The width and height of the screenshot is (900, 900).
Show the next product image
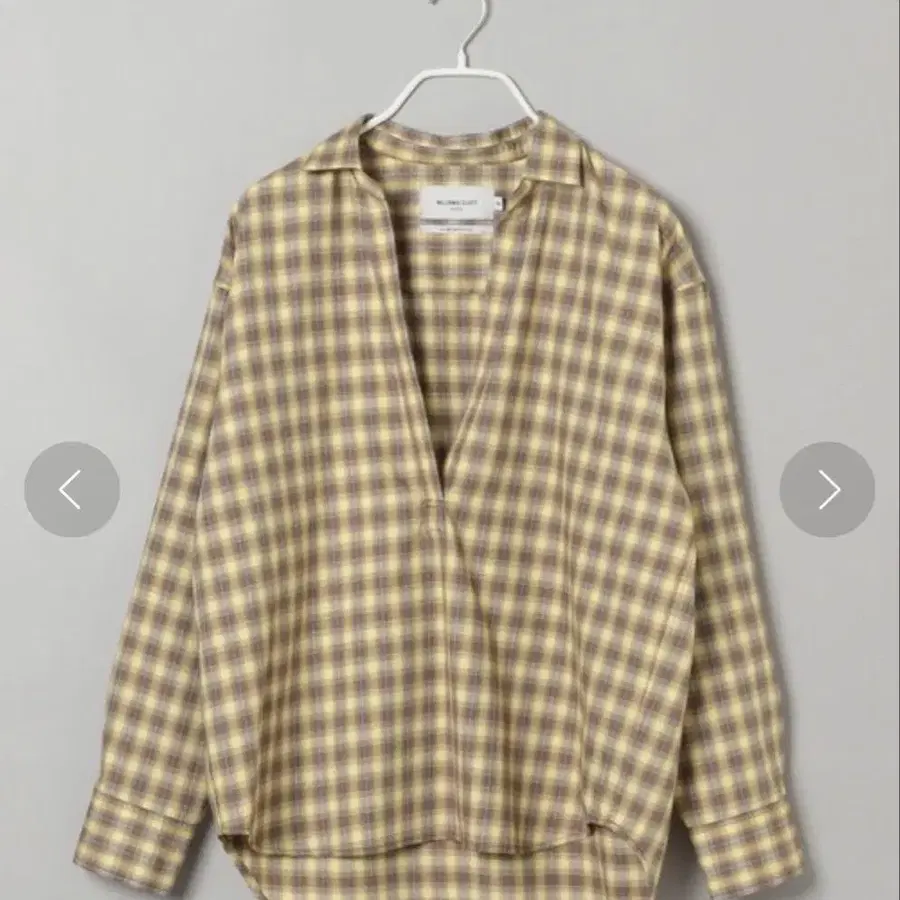point(827,489)
